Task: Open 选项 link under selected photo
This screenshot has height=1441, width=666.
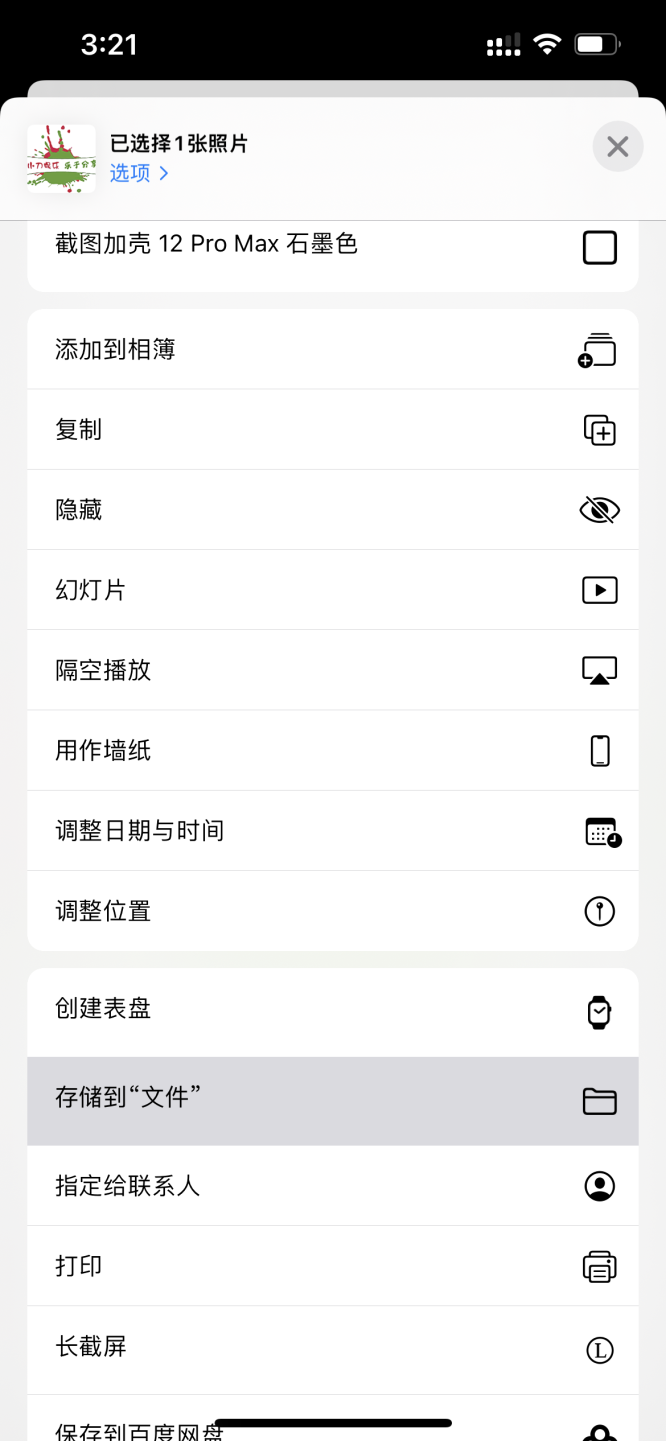Action: point(139,173)
